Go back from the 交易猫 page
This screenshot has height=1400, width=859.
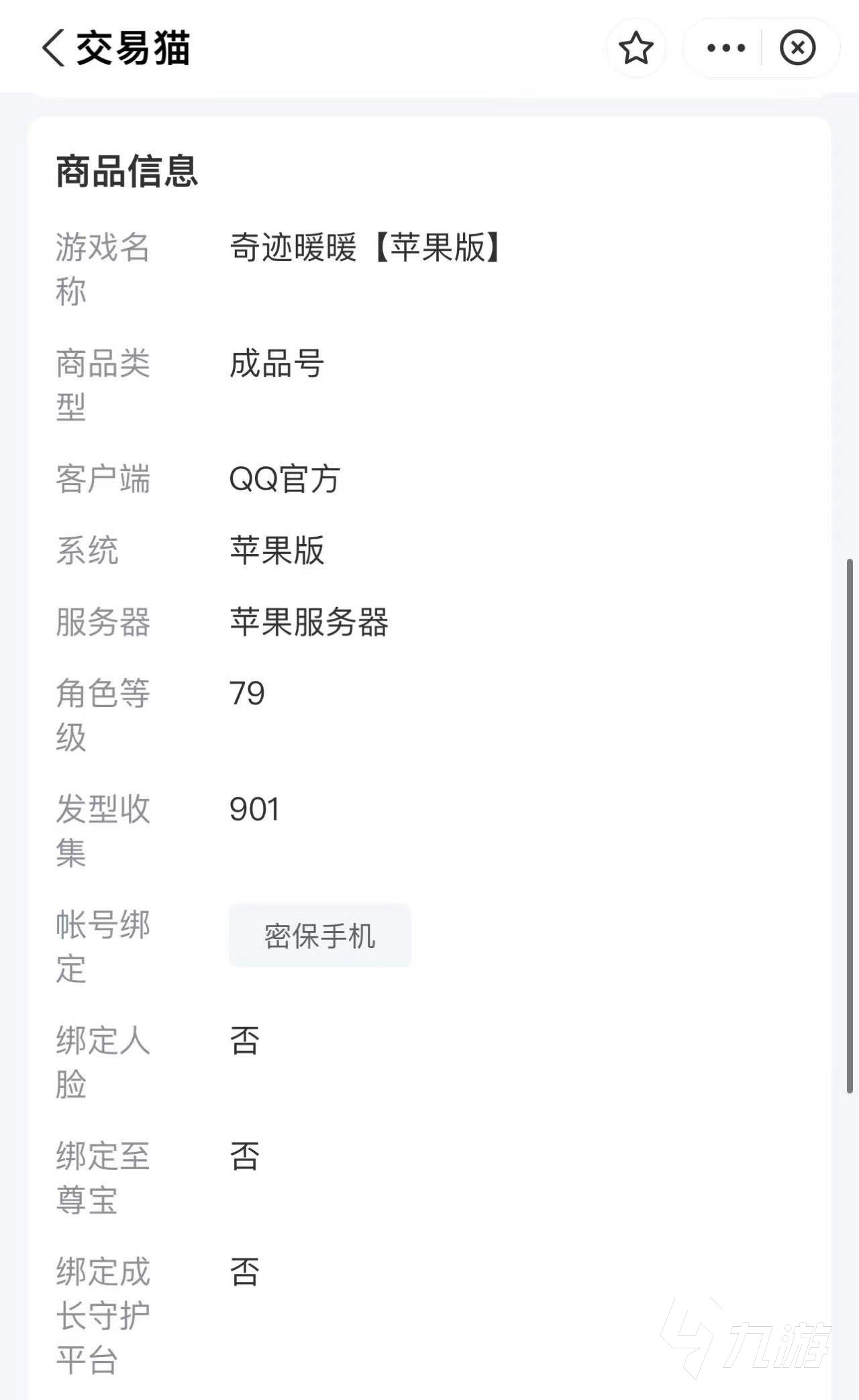[x=54, y=48]
